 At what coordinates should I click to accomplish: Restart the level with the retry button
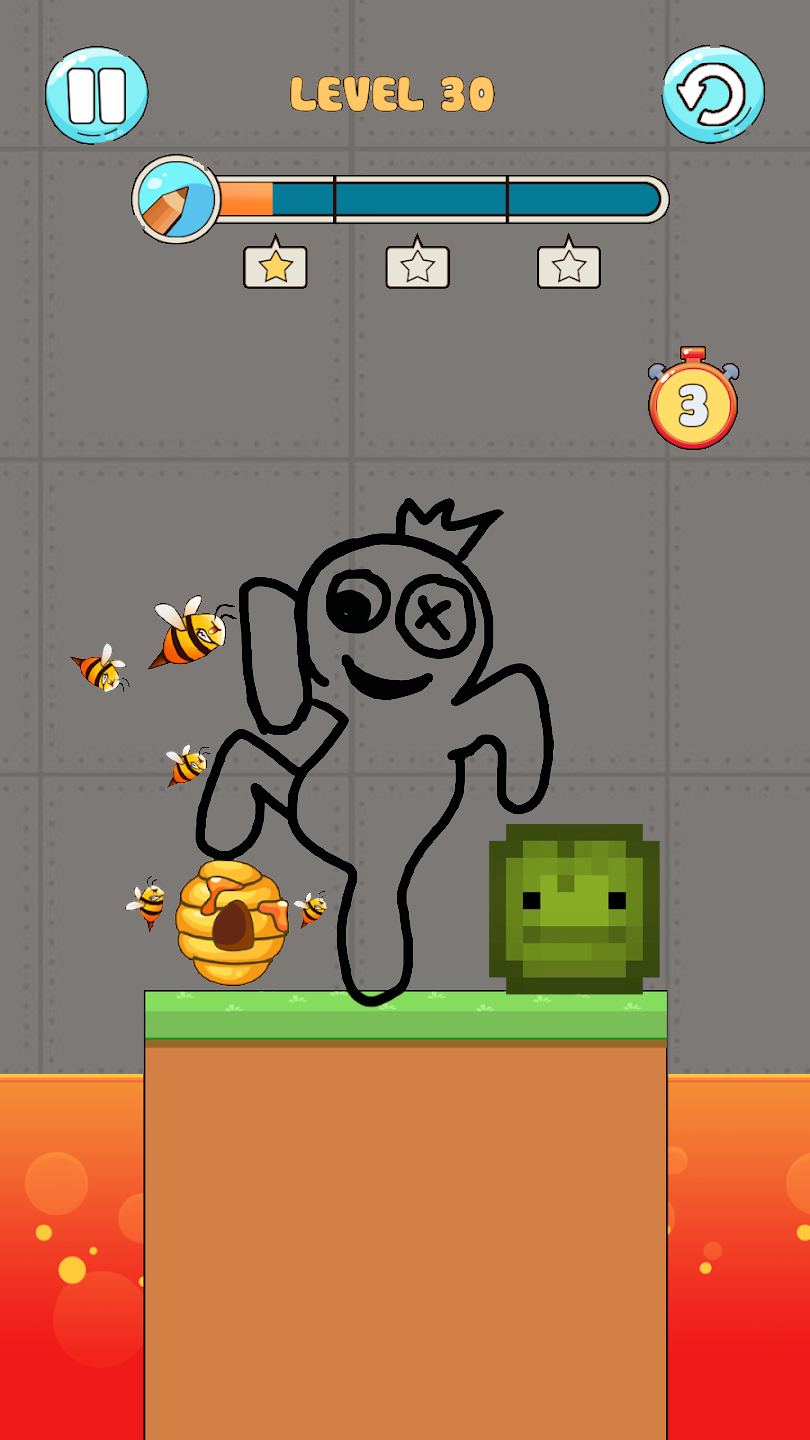pyautogui.click(x=713, y=94)
